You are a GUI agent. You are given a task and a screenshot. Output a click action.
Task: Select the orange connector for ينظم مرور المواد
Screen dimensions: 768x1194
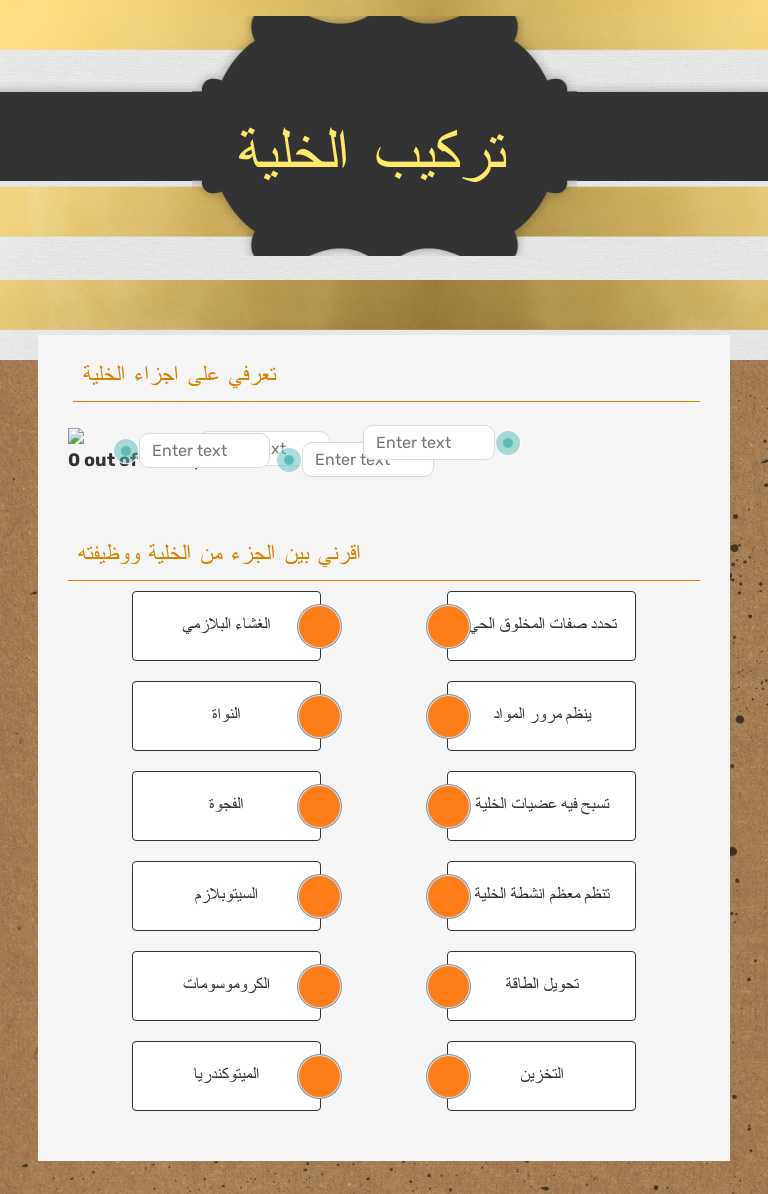point(448,716)
